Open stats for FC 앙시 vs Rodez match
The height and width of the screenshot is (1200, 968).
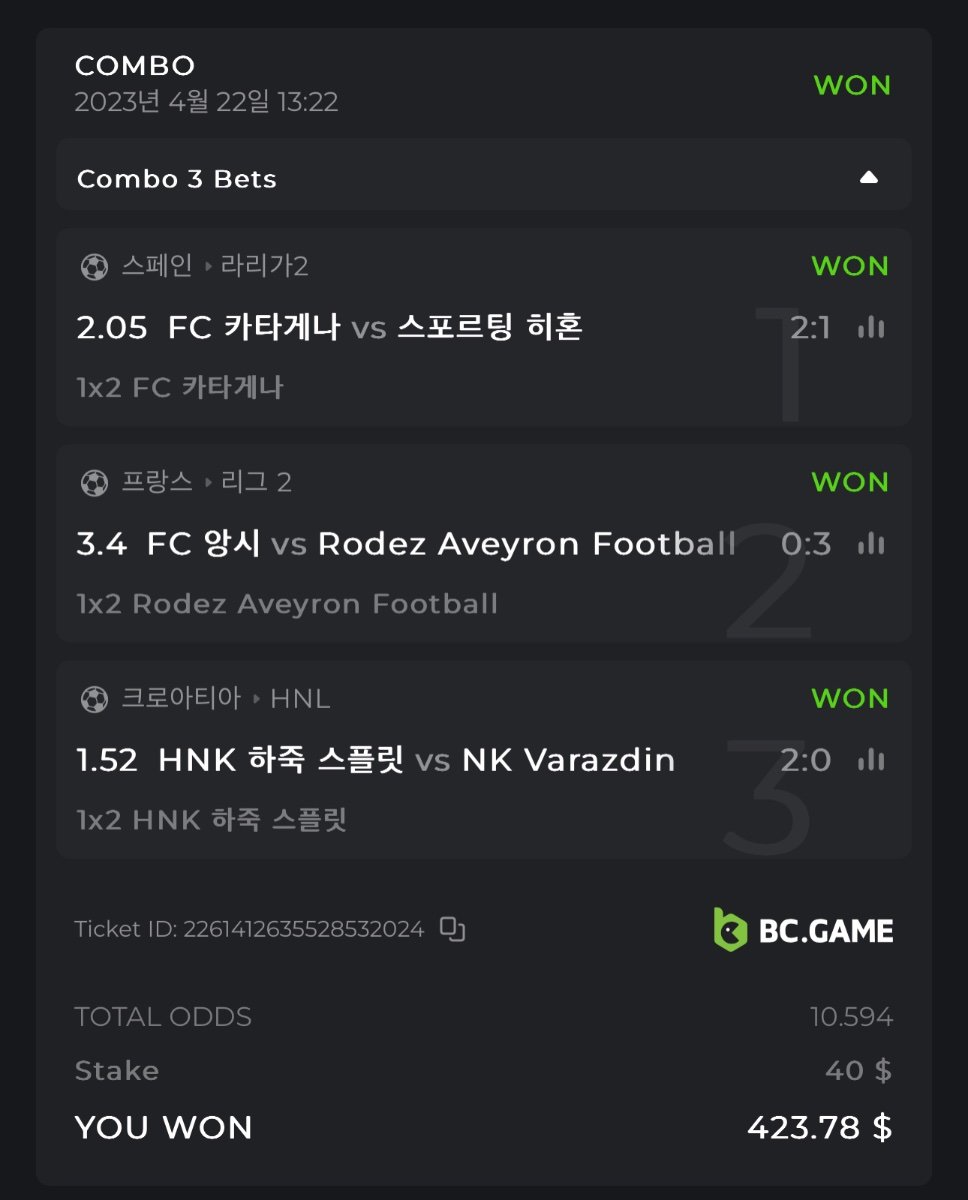click(871, 544)
